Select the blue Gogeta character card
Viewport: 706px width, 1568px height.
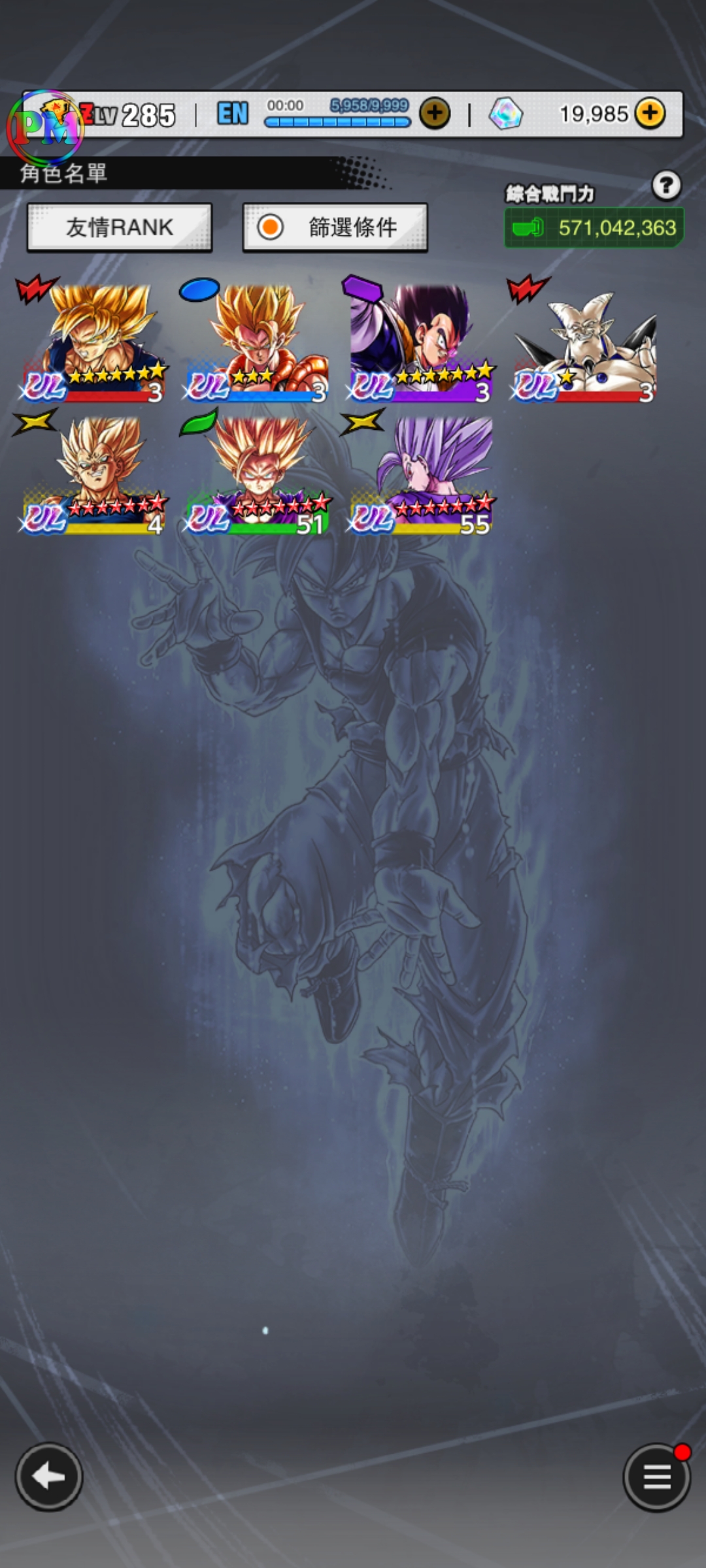point(256,340)
